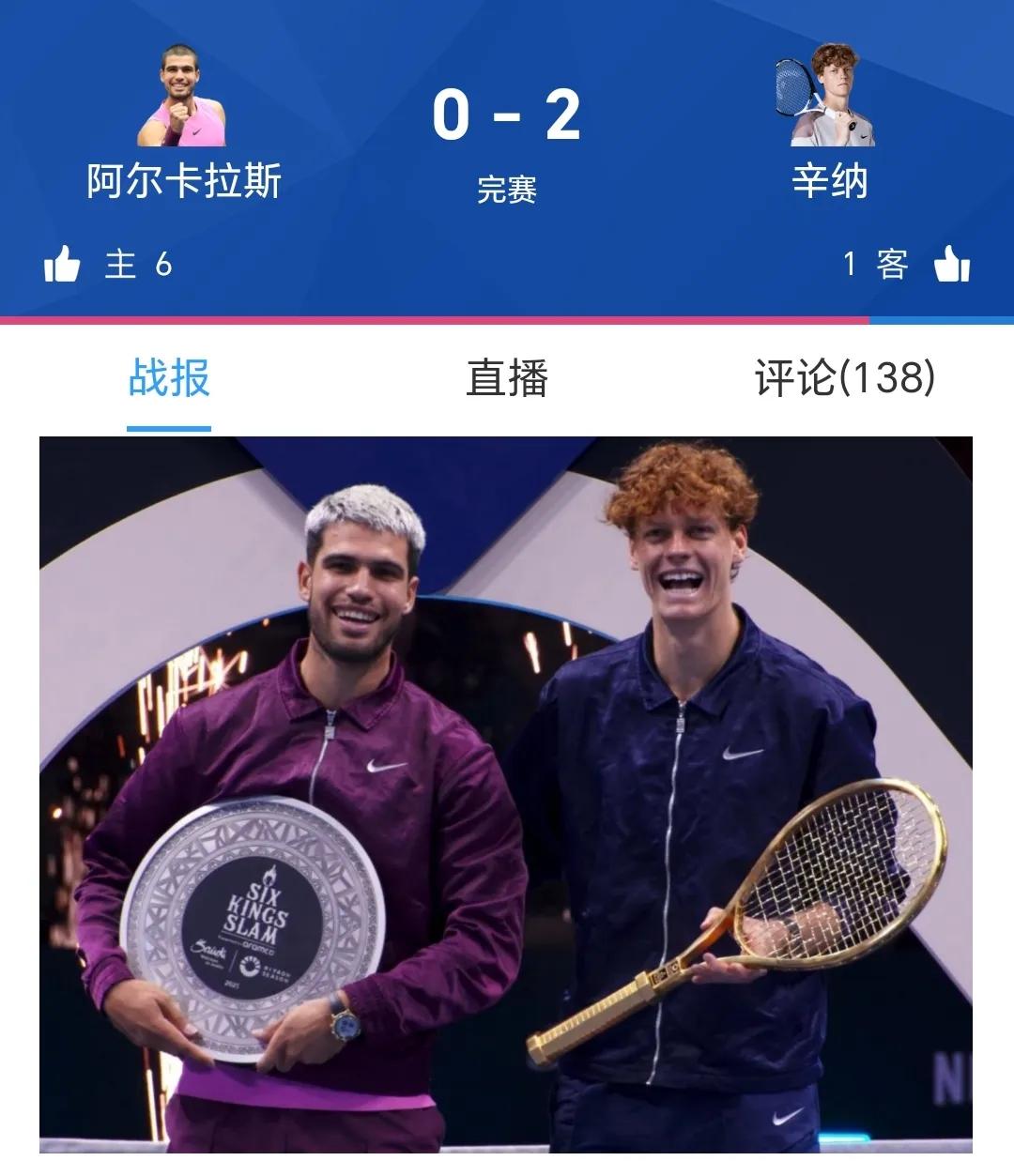Like away player 辛纳 with thumbs-up
1014x1176 pixels.
pos(951,265)
